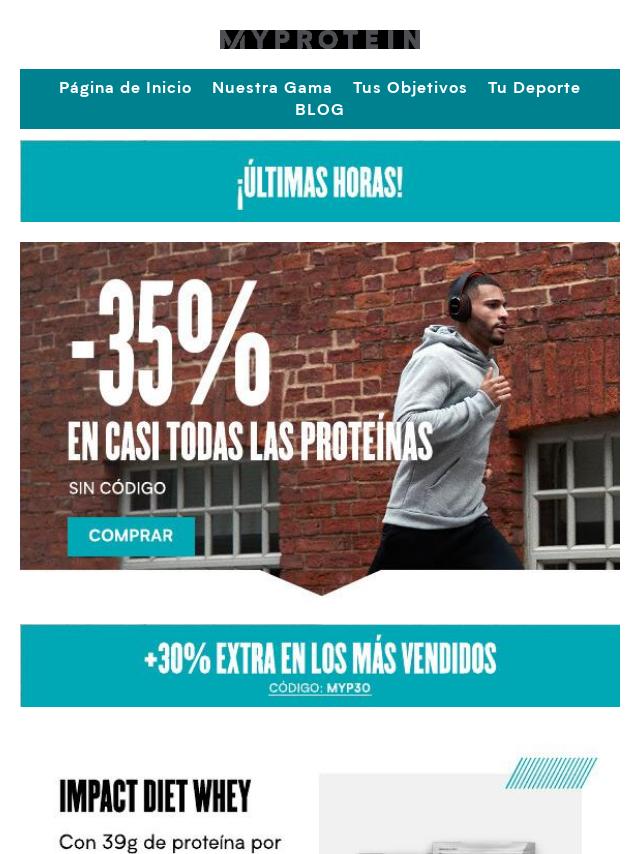Visit the BLOG page

(320, 110)
